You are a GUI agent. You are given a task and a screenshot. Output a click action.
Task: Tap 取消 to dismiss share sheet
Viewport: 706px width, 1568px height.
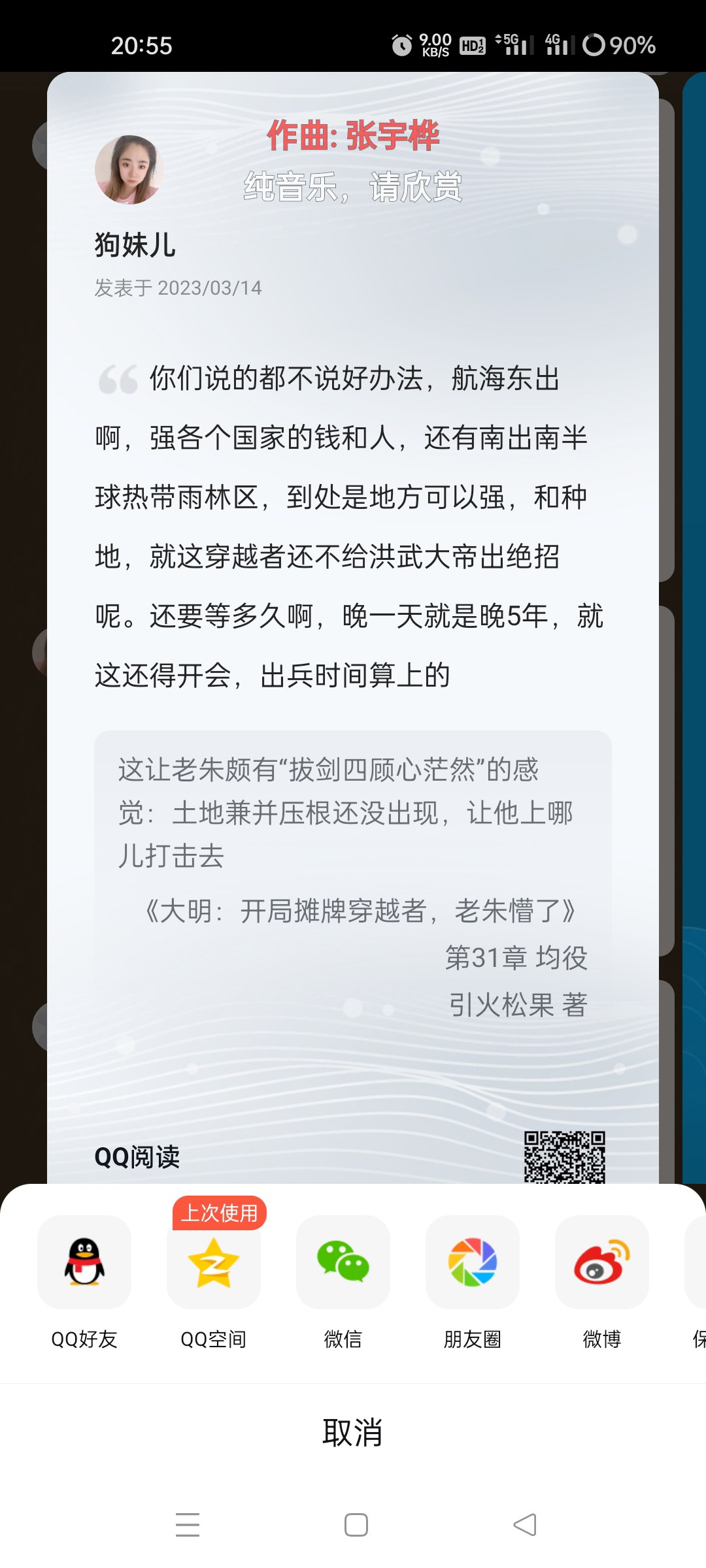tap(353, 1433)
